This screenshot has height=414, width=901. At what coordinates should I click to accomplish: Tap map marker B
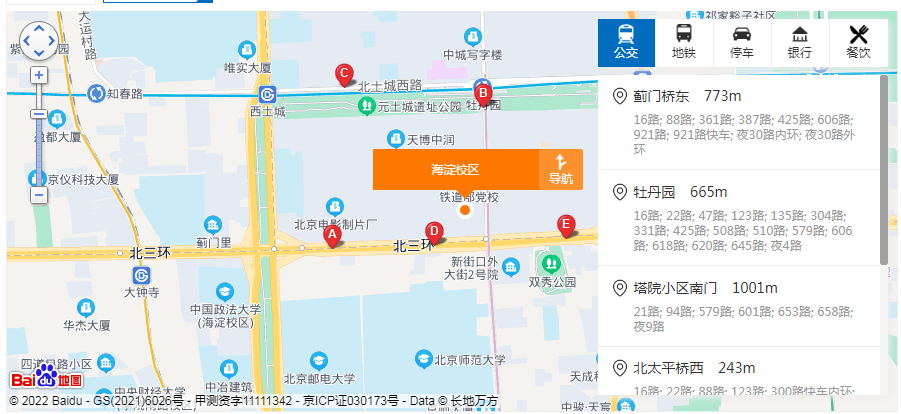pos(483,94)
